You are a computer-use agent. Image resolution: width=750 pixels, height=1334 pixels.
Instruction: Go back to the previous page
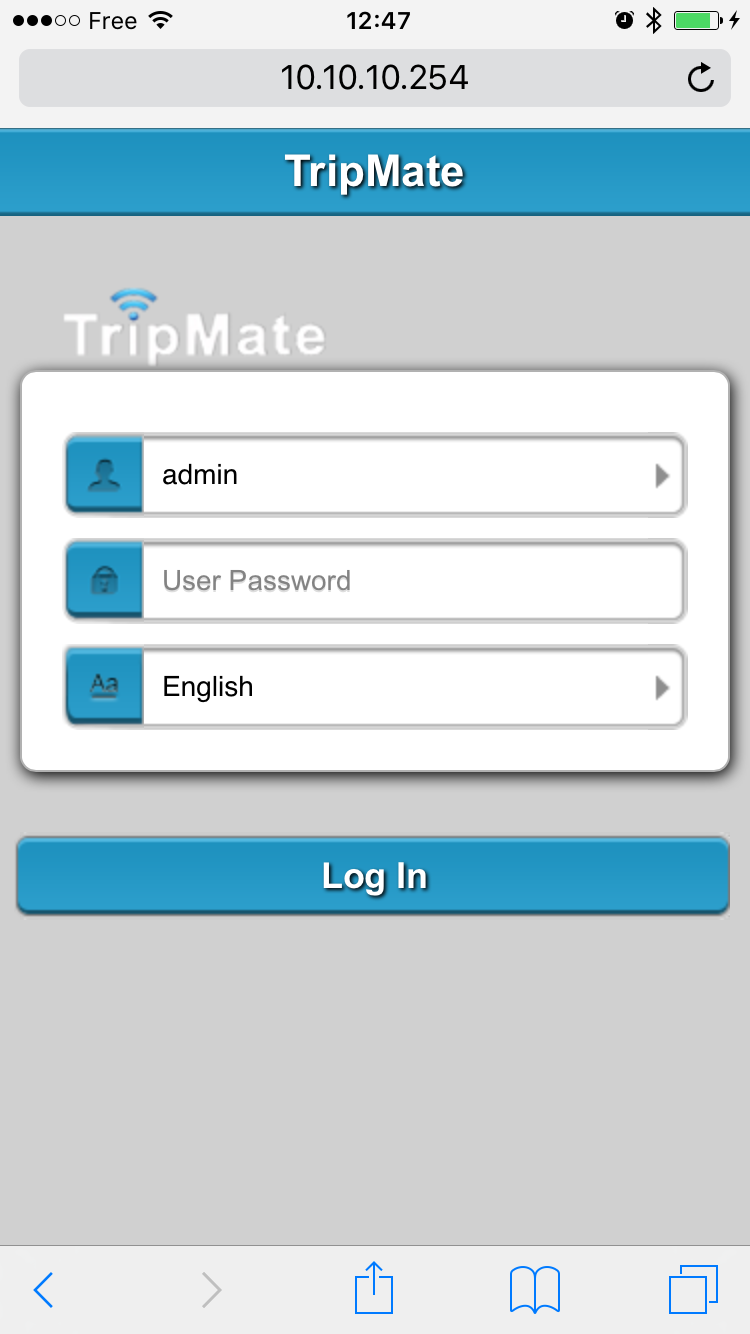pyautogui.click(x=43, y=1289)
